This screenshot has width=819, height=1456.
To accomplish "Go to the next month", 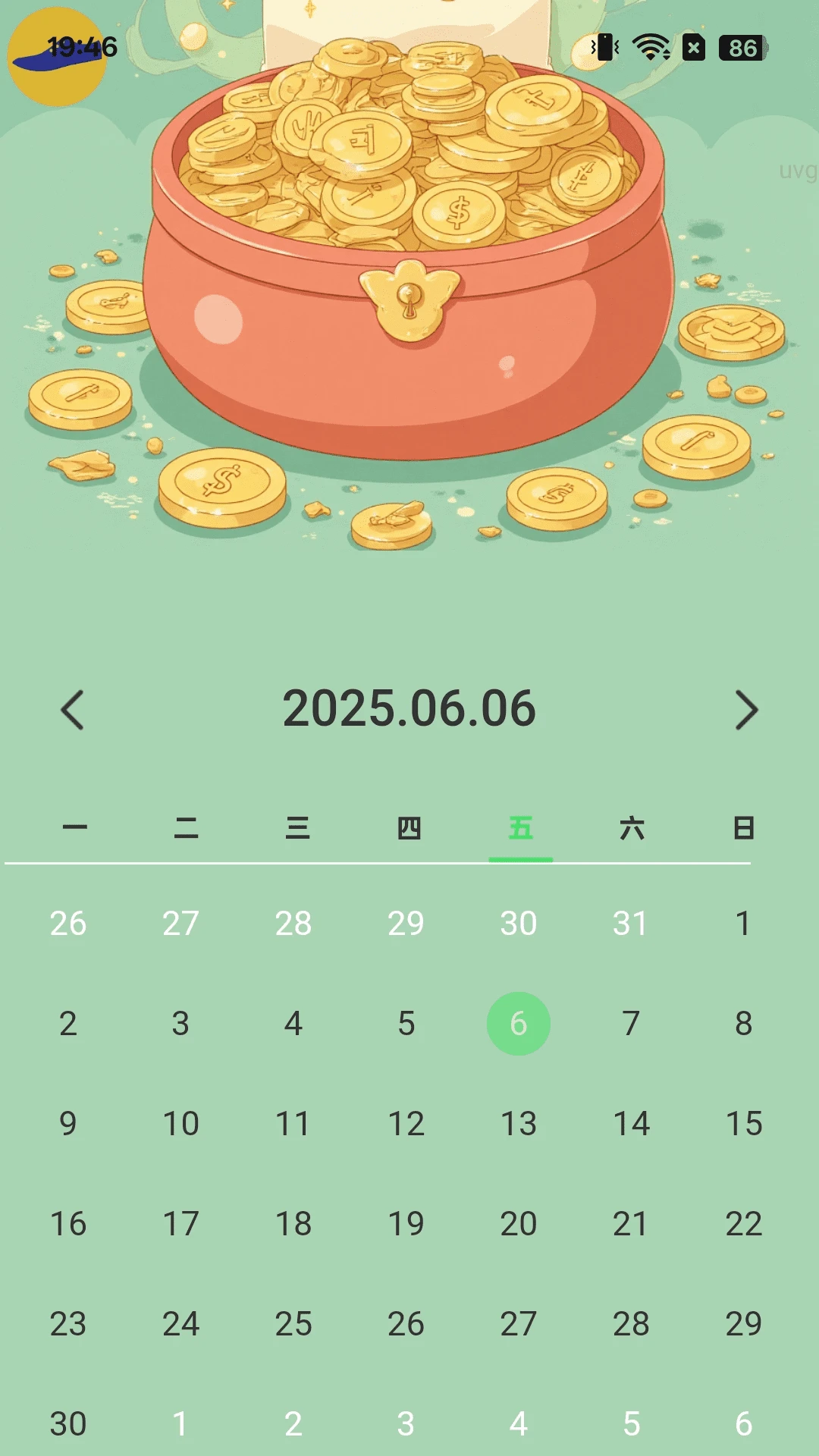I will coord(747,710).
